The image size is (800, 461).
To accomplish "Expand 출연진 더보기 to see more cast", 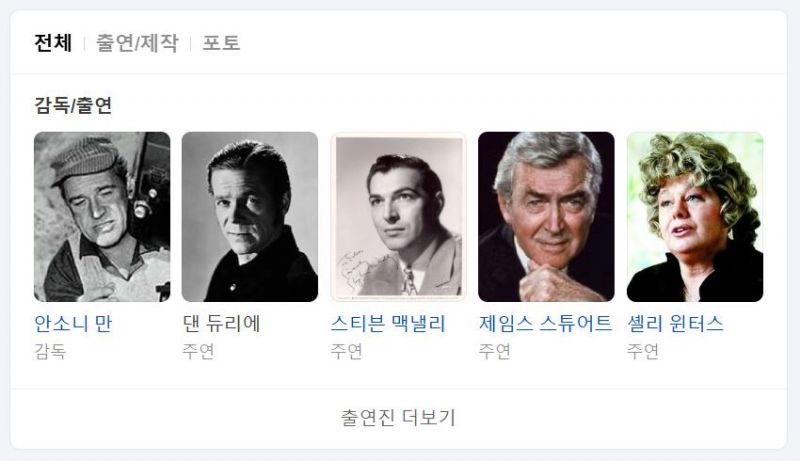I will click(x=398, y=417).
